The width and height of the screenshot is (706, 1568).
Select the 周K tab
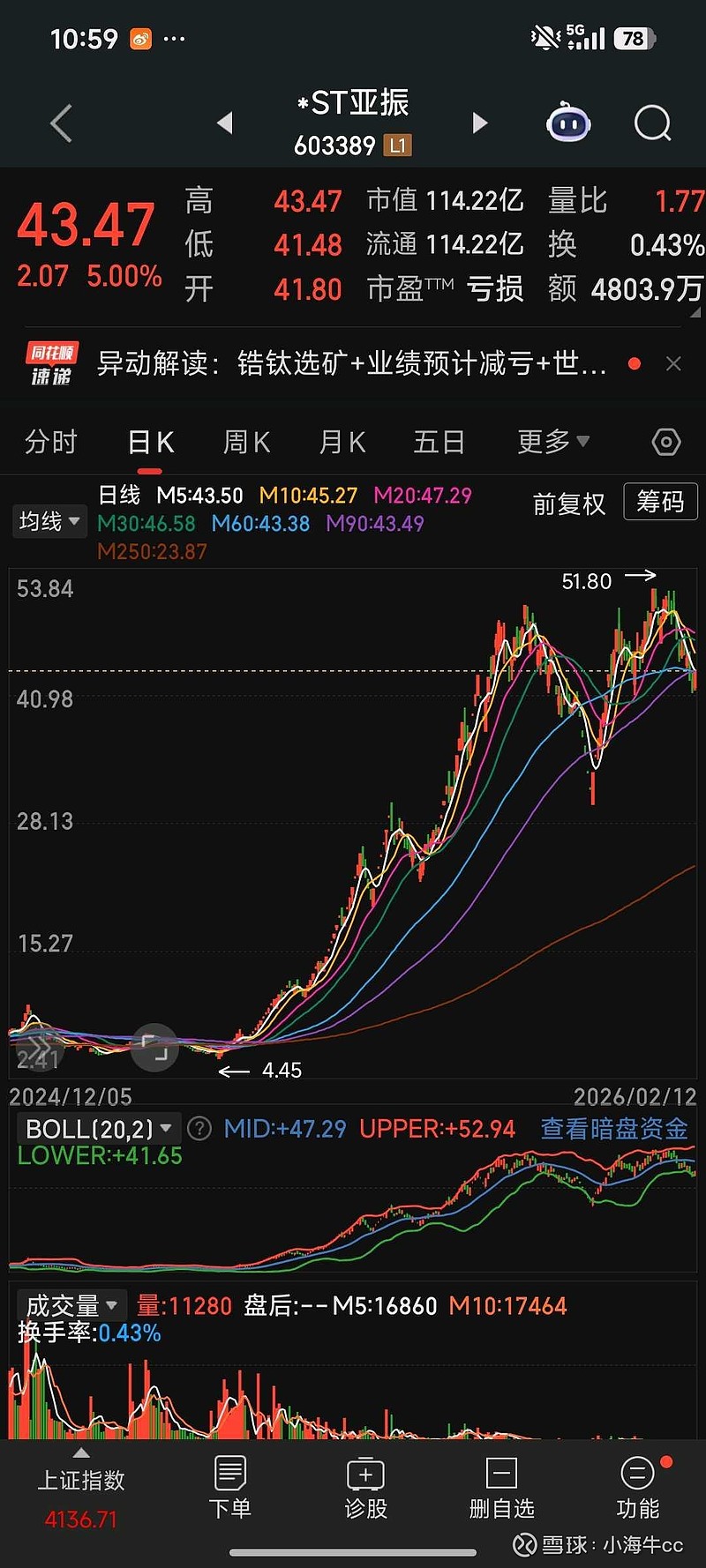tap(246, 442)
